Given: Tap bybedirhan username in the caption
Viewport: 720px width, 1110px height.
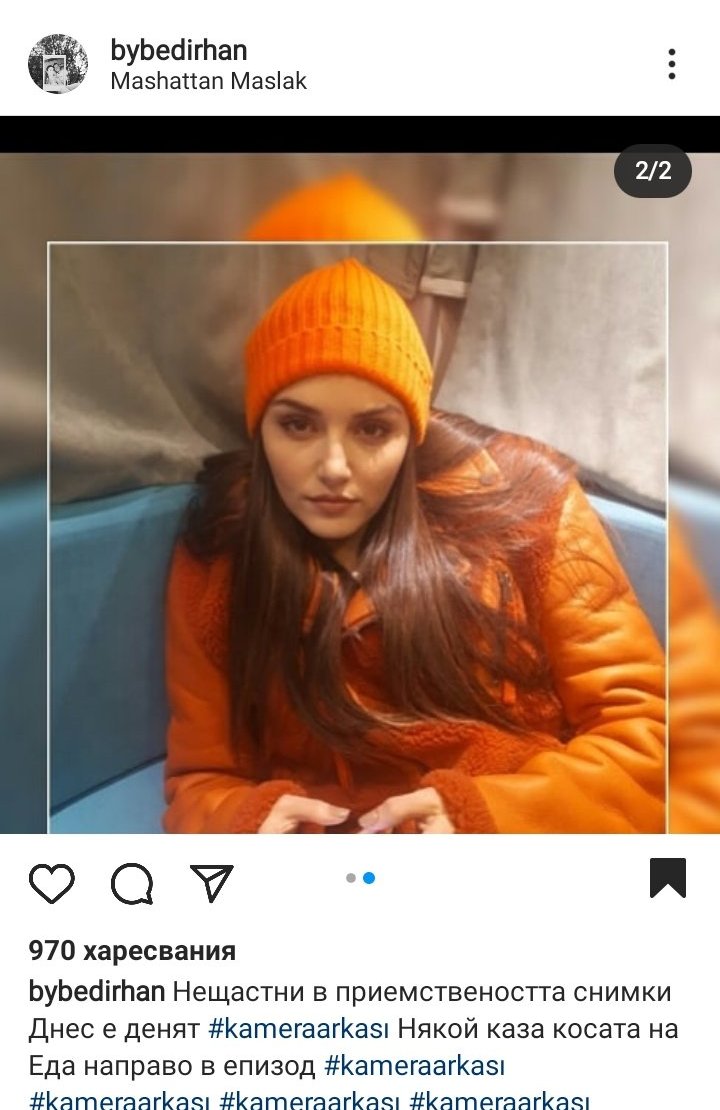Looking at the screenshot, I should coord(96,991).
